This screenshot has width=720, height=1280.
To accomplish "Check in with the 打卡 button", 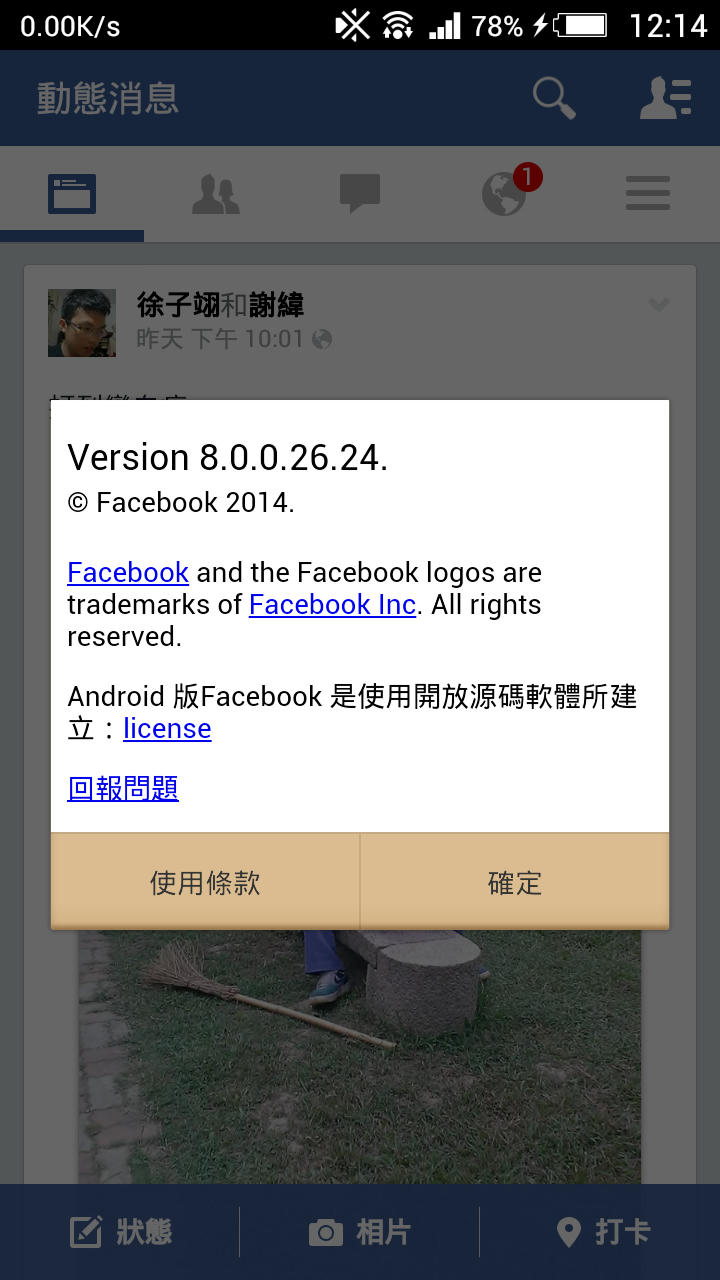I will click(x=602, y=1232).
